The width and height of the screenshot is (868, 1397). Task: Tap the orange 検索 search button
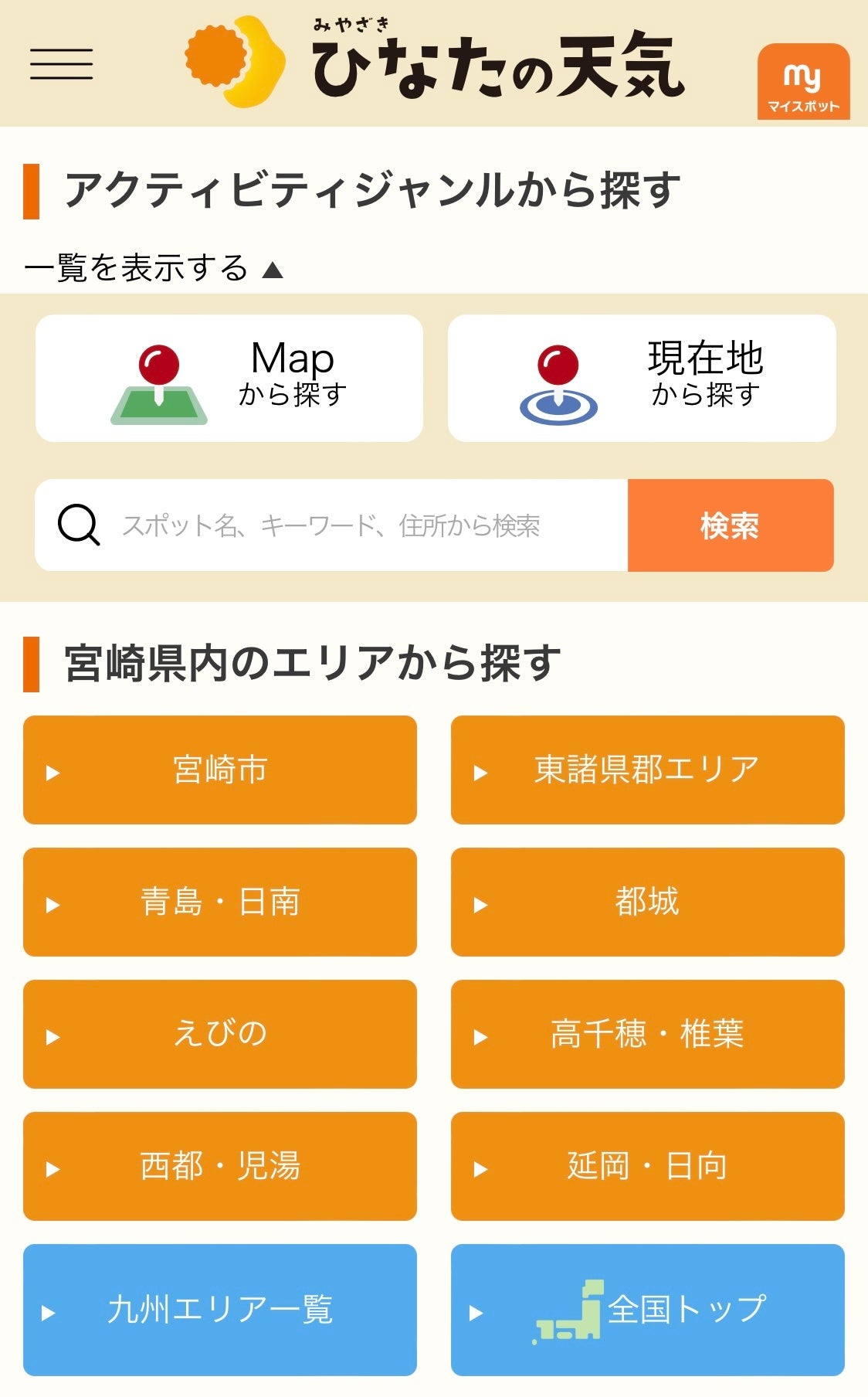click(x=730, y=525)
